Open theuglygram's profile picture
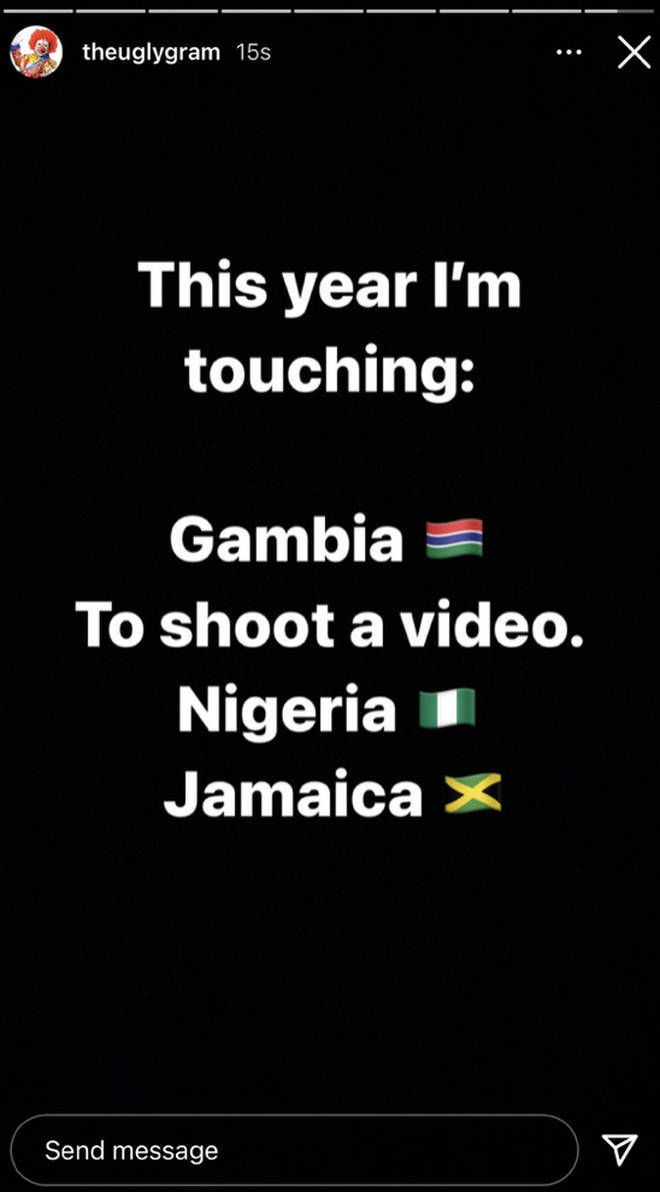Image resolution: width=660 pixels, height=1192 pixels. (36, 52)
